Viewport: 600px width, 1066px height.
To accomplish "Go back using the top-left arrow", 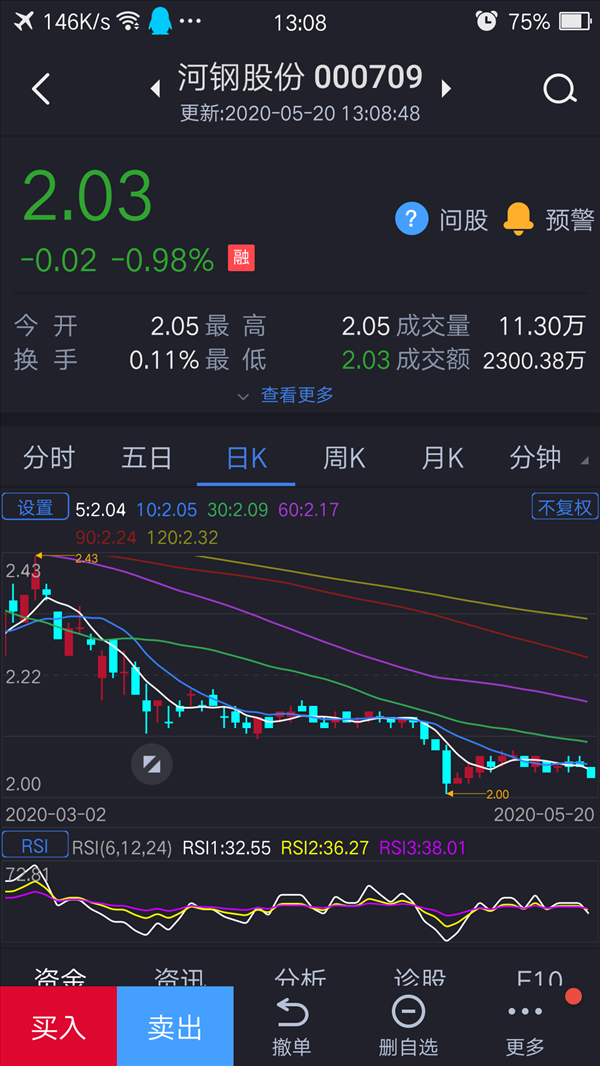I will (x=41, y=89).
